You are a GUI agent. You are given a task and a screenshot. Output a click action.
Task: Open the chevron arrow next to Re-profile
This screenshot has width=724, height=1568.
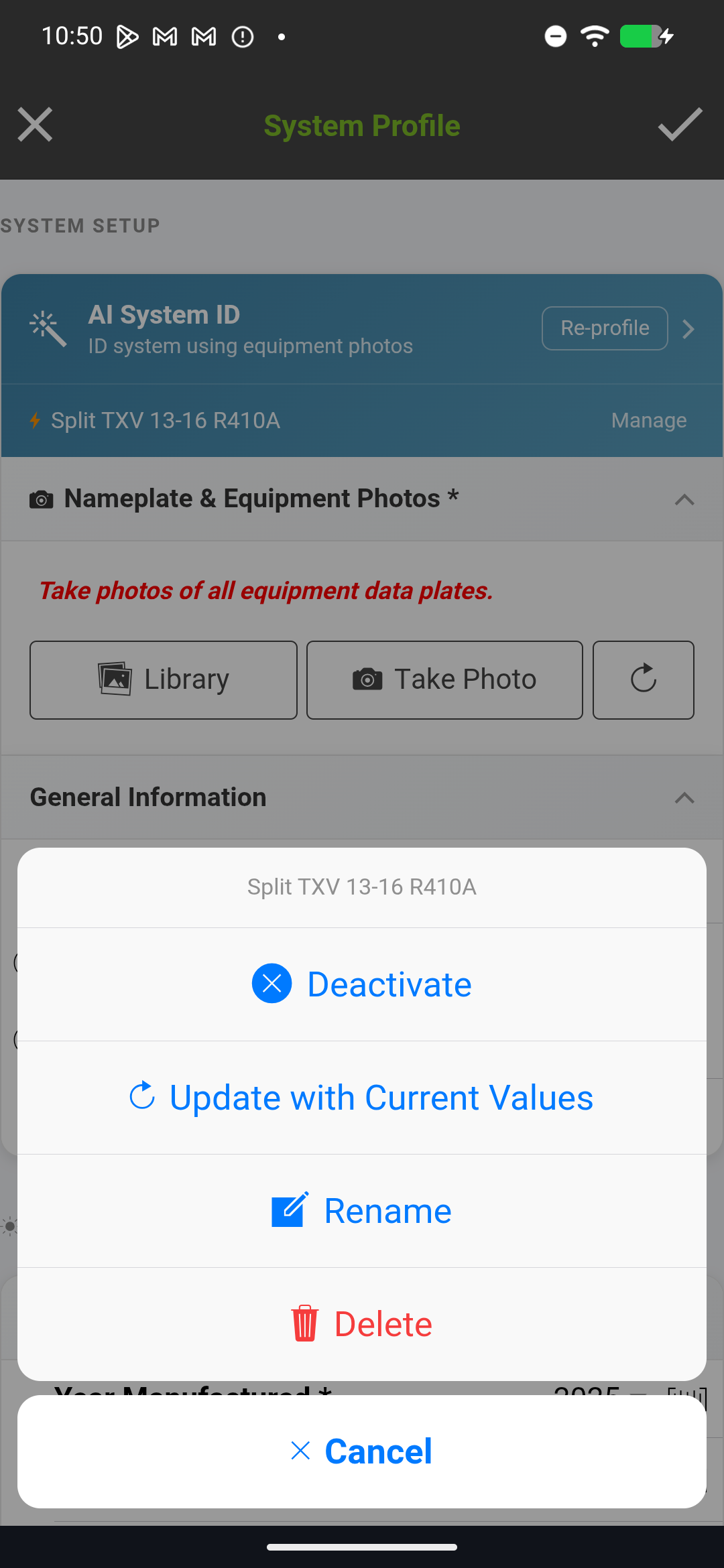tap(688, 328)
